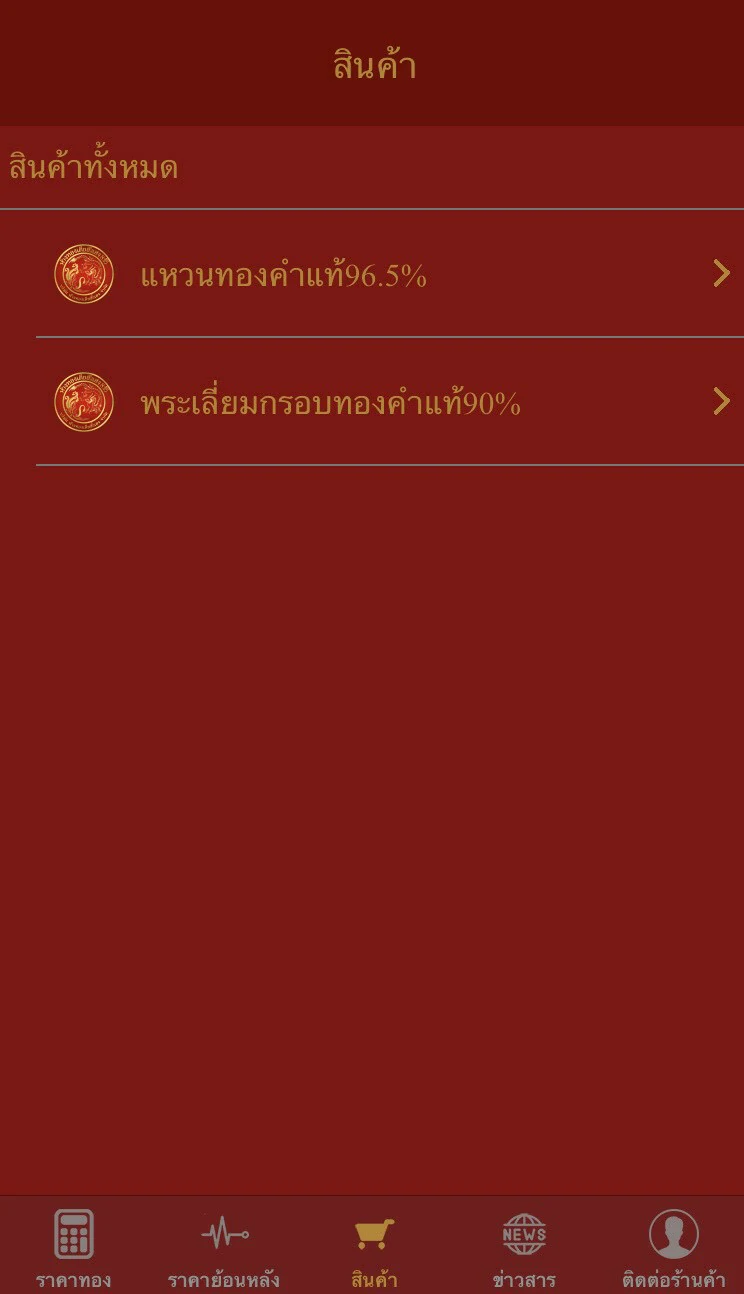Open the ติดต่อร้านค้า contact tab
Viewport: 744px width, 1294px height.
coord(673,1247)
